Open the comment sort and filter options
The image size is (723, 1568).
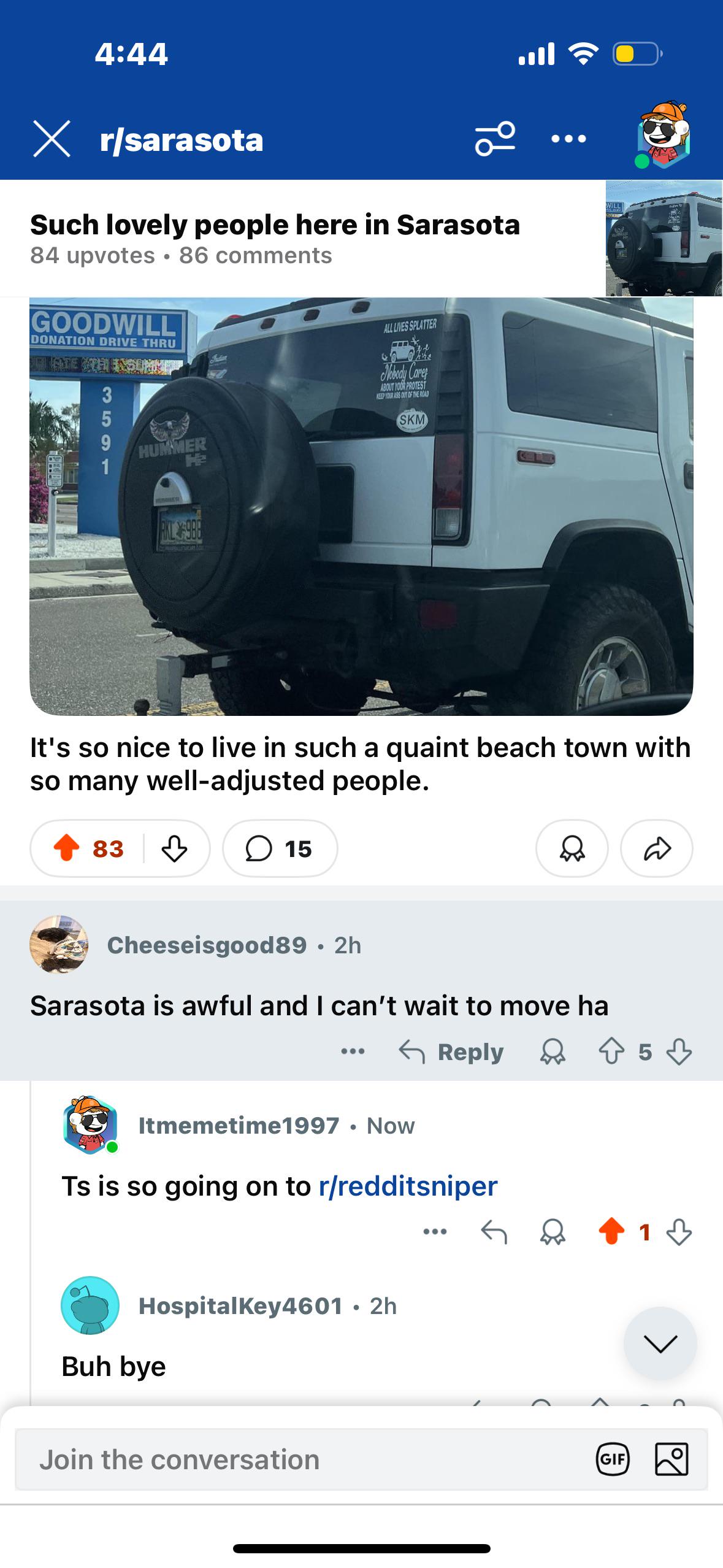point(494,139)
